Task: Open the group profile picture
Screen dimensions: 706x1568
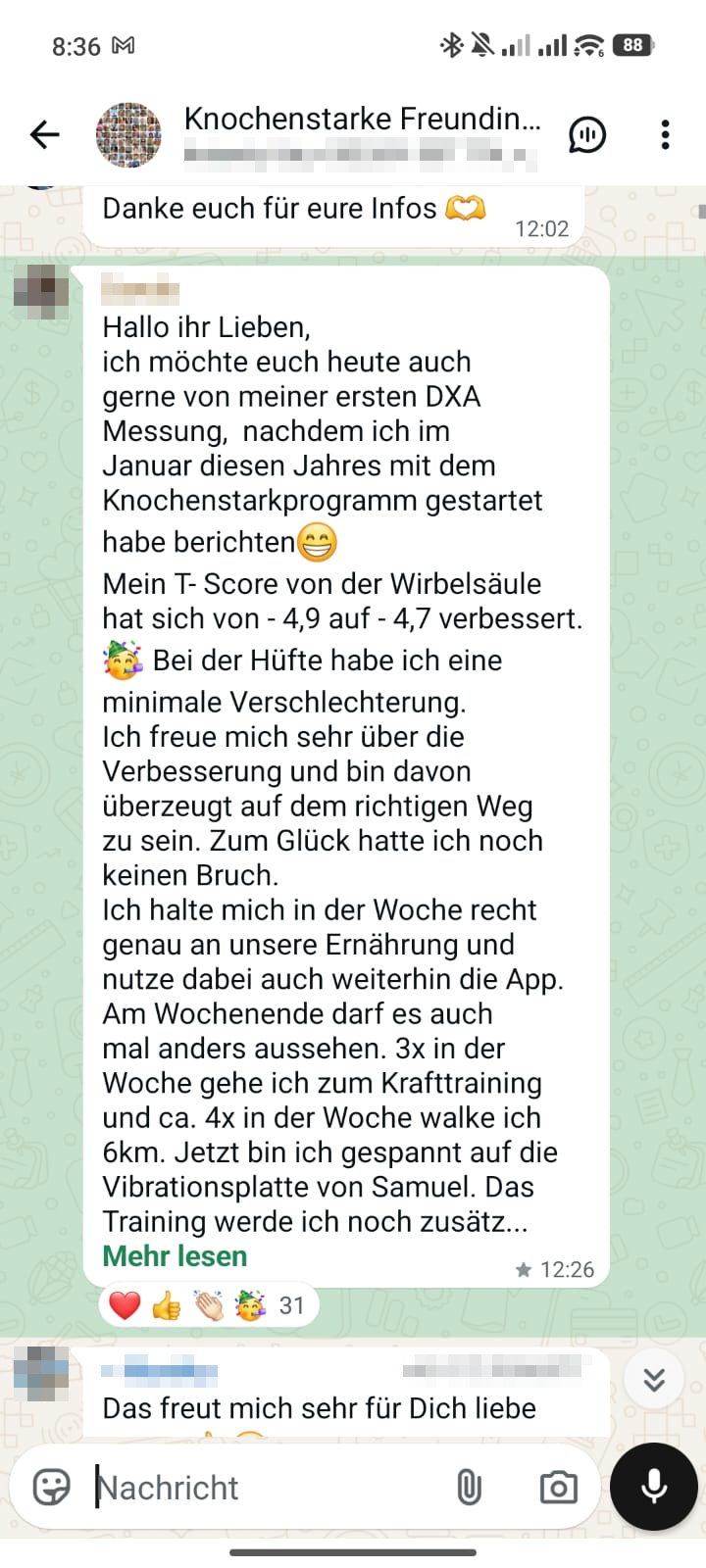Action: point(128,134)
